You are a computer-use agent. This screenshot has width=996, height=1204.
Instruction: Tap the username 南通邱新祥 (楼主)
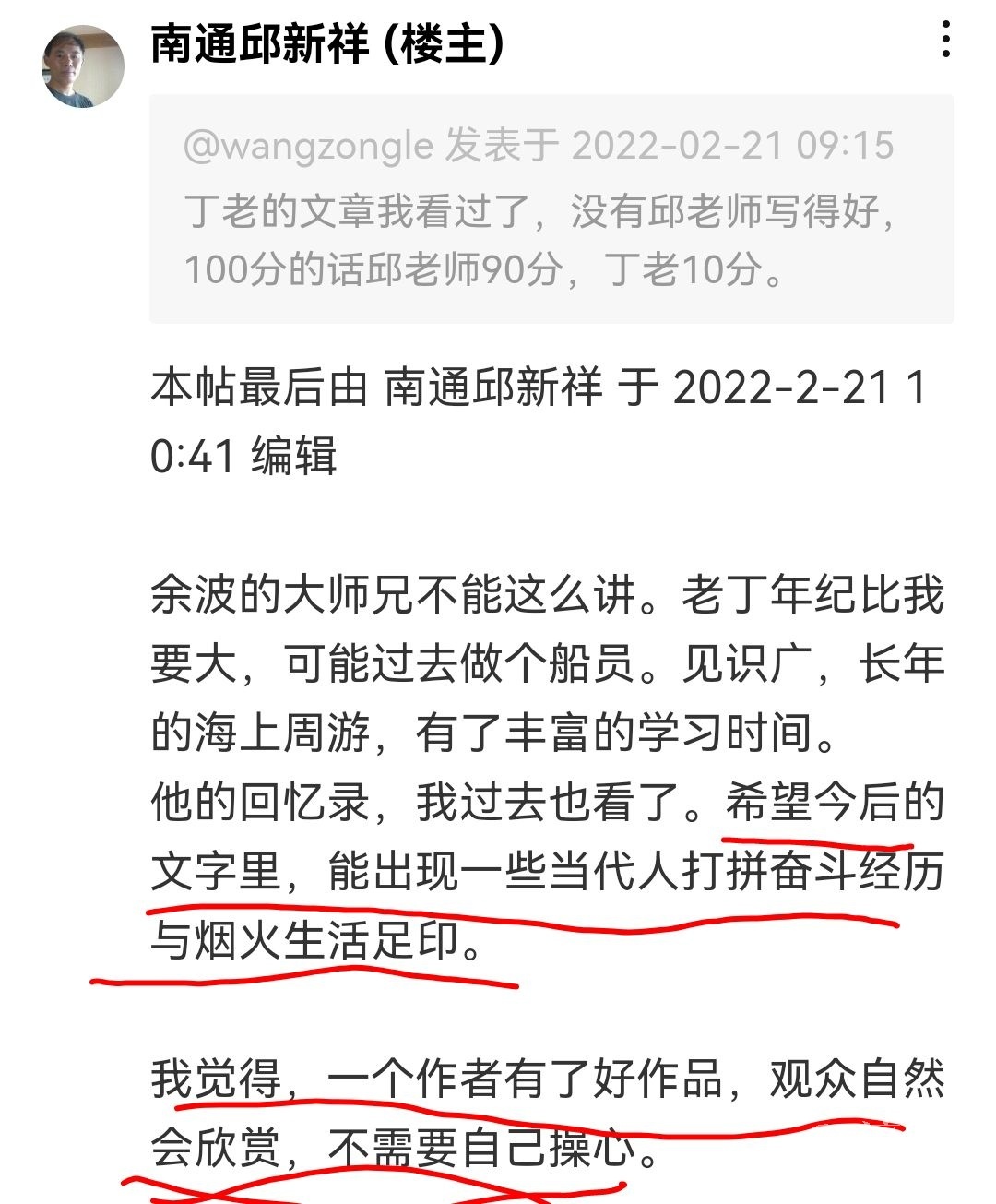(327, 42)
